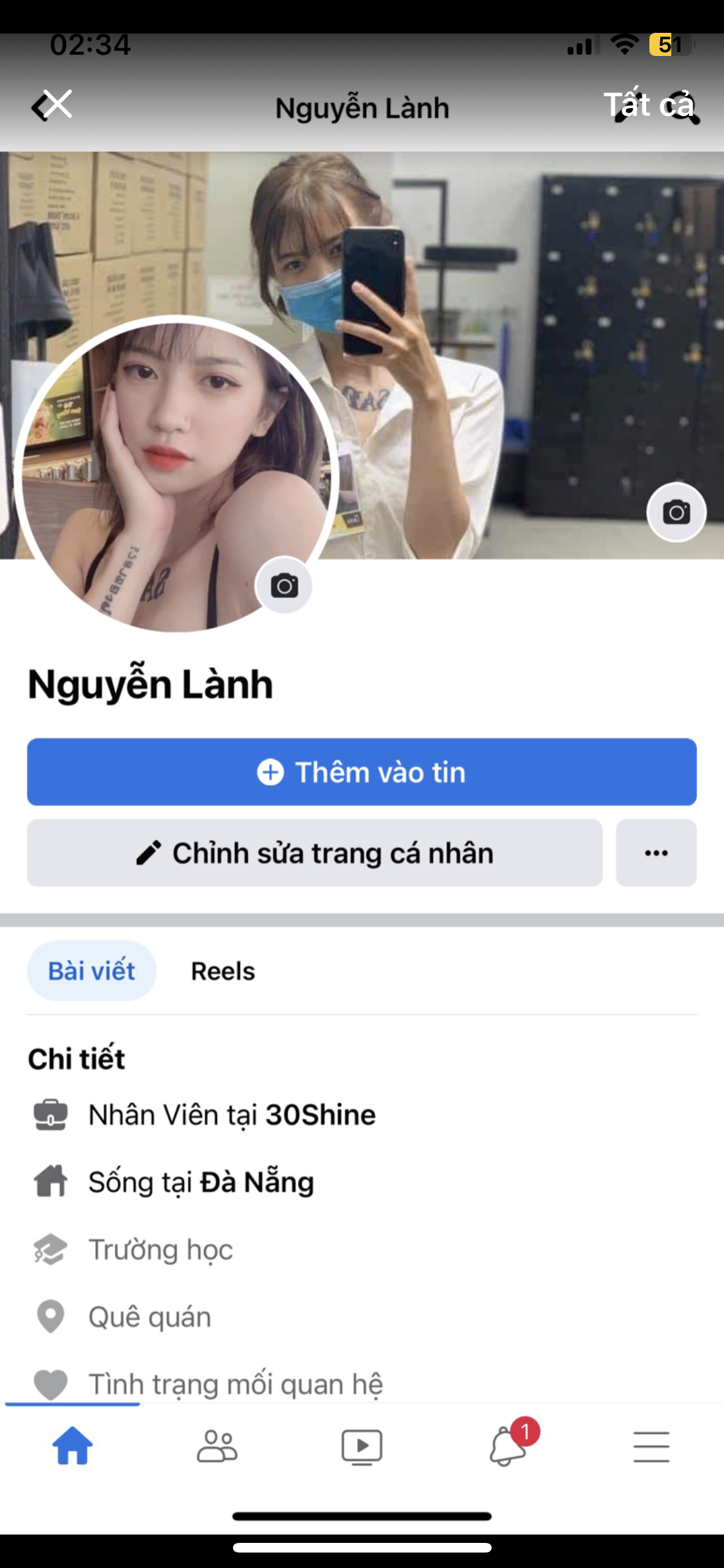Open the Video tab

(x=362, y=1447)
